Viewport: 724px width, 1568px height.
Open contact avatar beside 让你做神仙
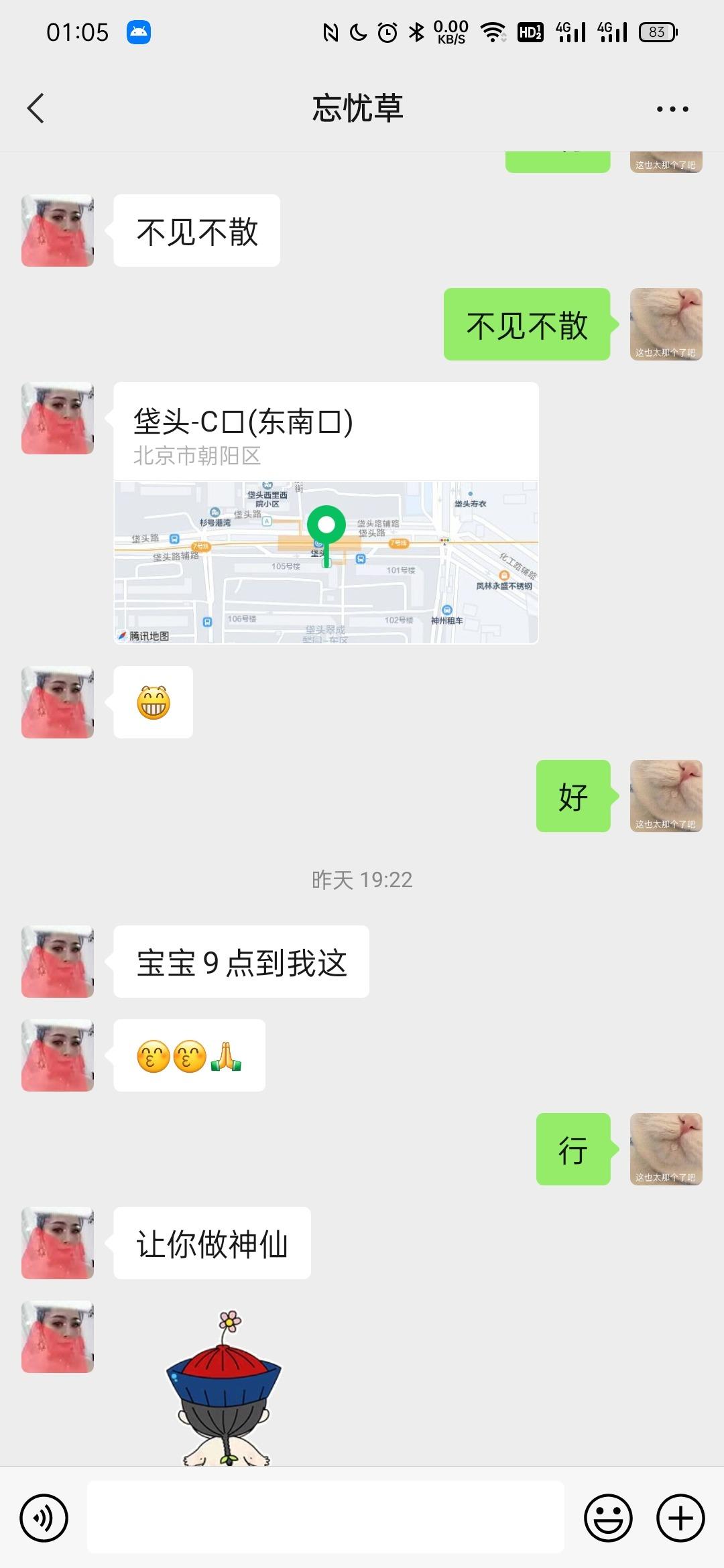point(58,1243)
